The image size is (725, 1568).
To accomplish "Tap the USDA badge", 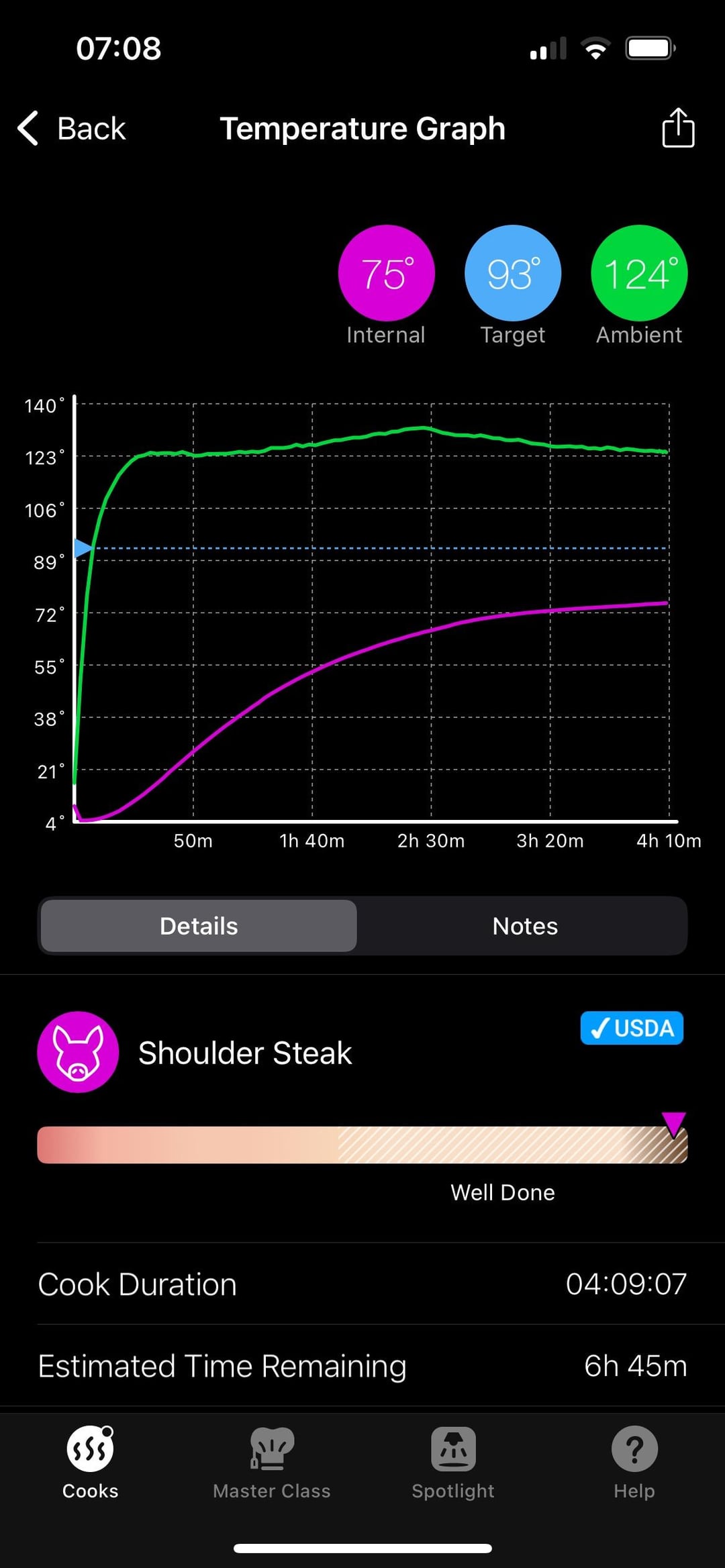I will pos(632,1028).
